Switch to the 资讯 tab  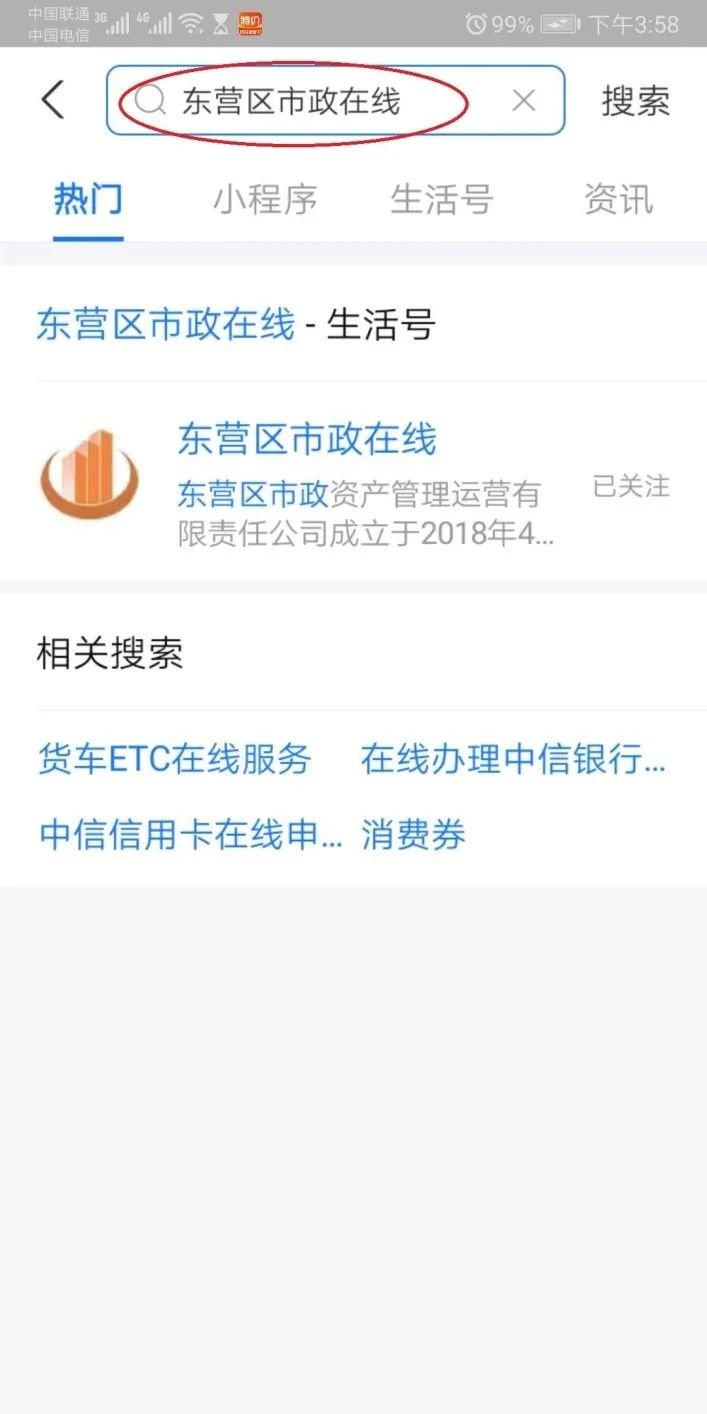click(x=617, y=200)
